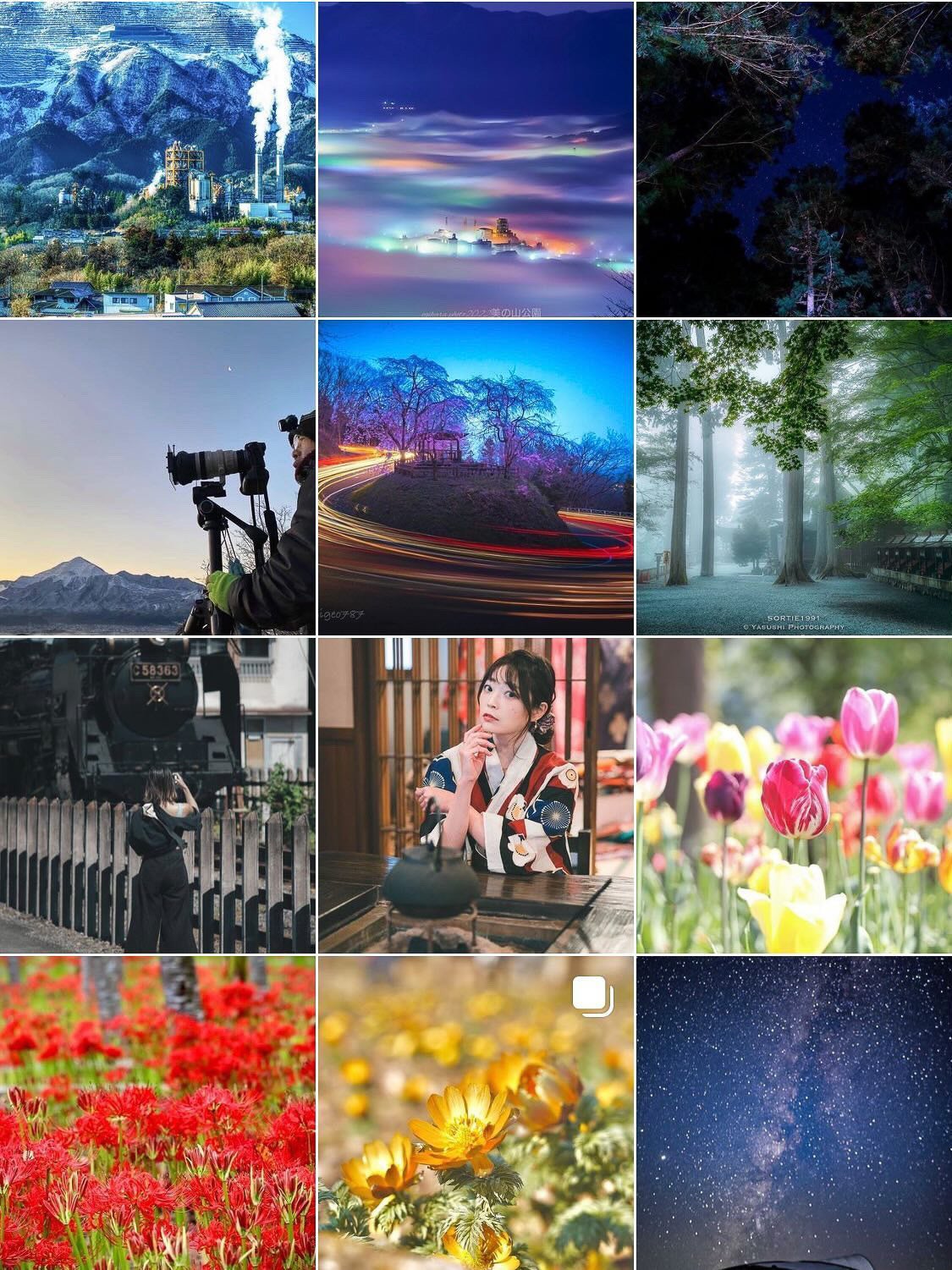
Task: View the colorful tulips photo
Action: click(794, 795)
